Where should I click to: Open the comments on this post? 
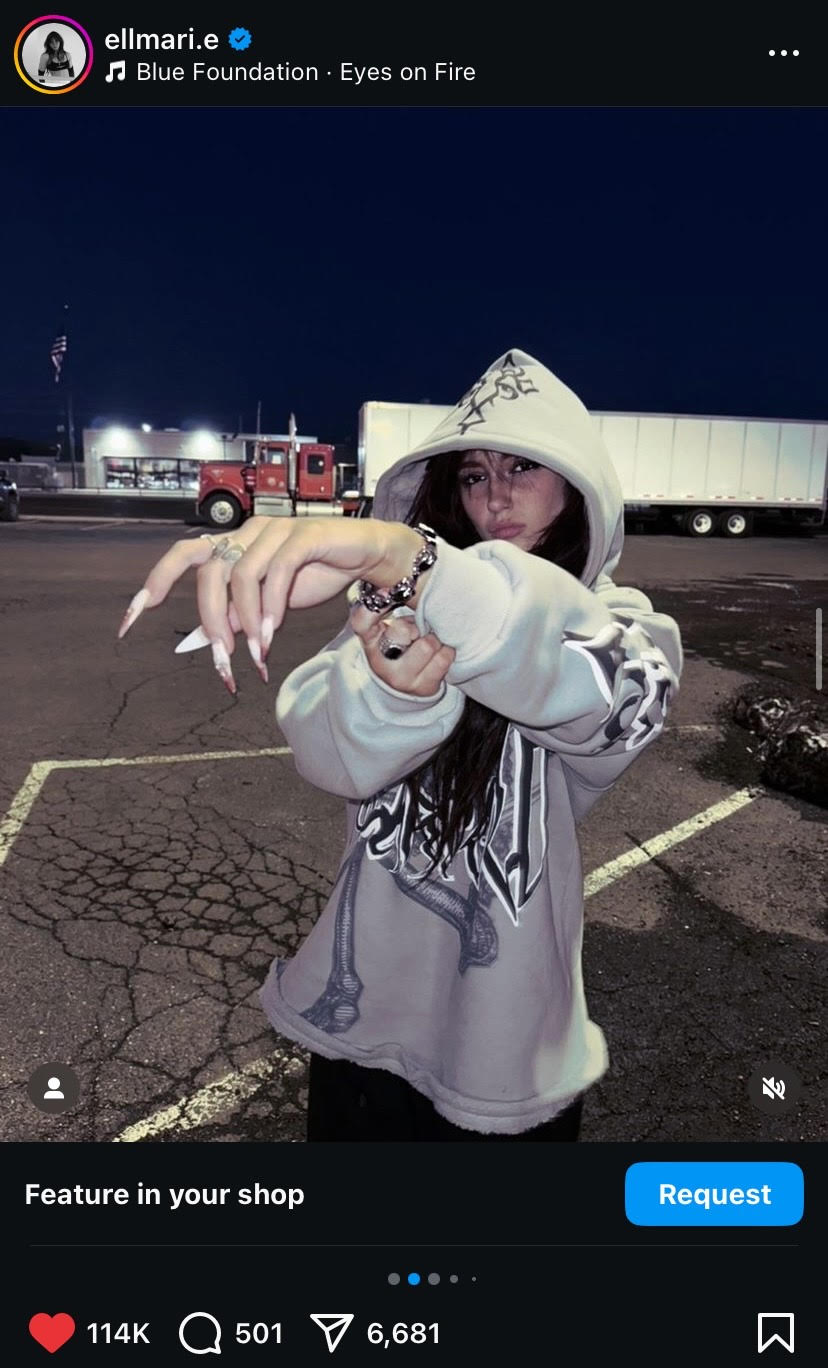pyautogui.click(x=200, y=1333)
